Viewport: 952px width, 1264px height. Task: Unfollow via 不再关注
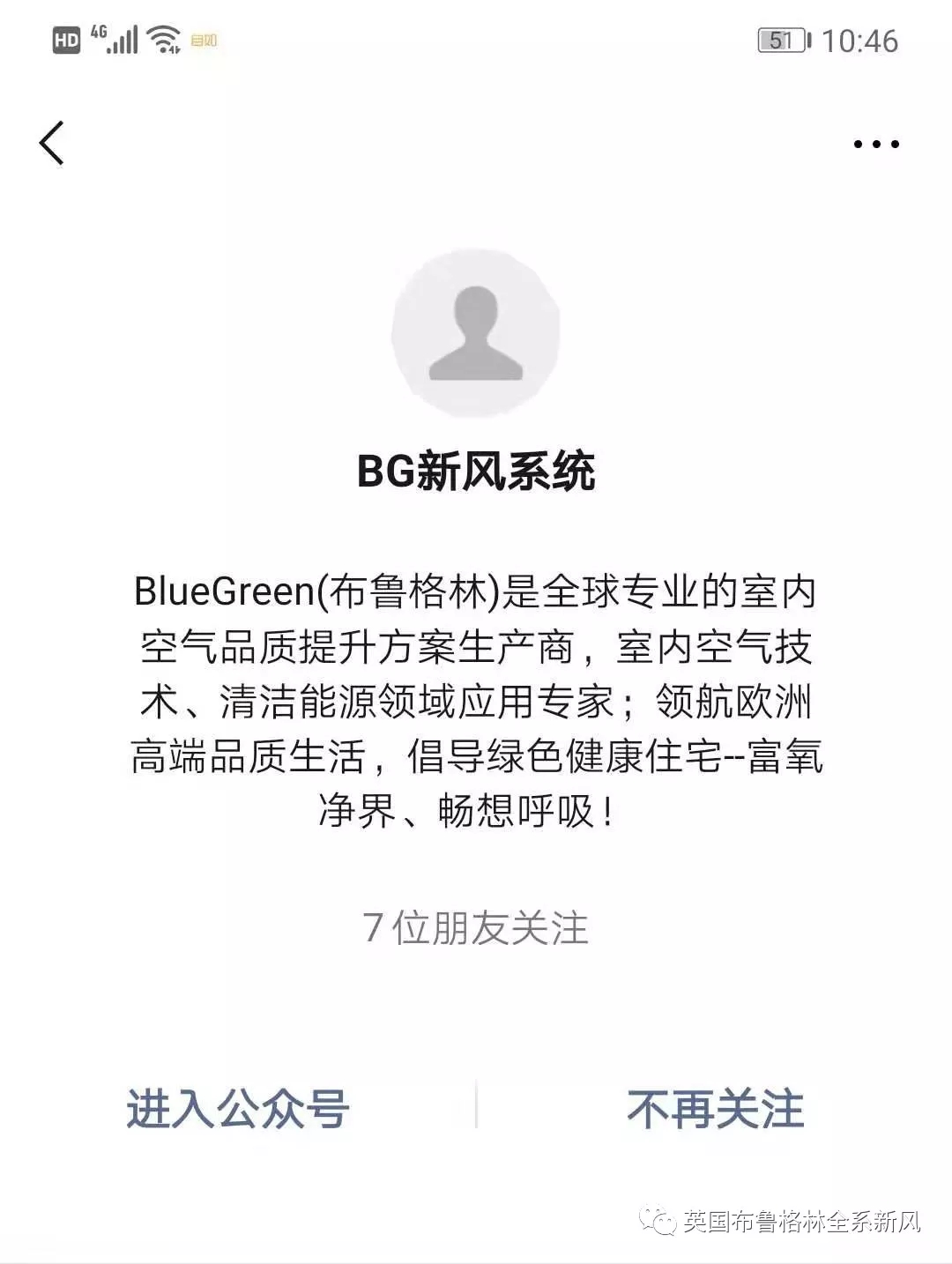point(715,1108)
